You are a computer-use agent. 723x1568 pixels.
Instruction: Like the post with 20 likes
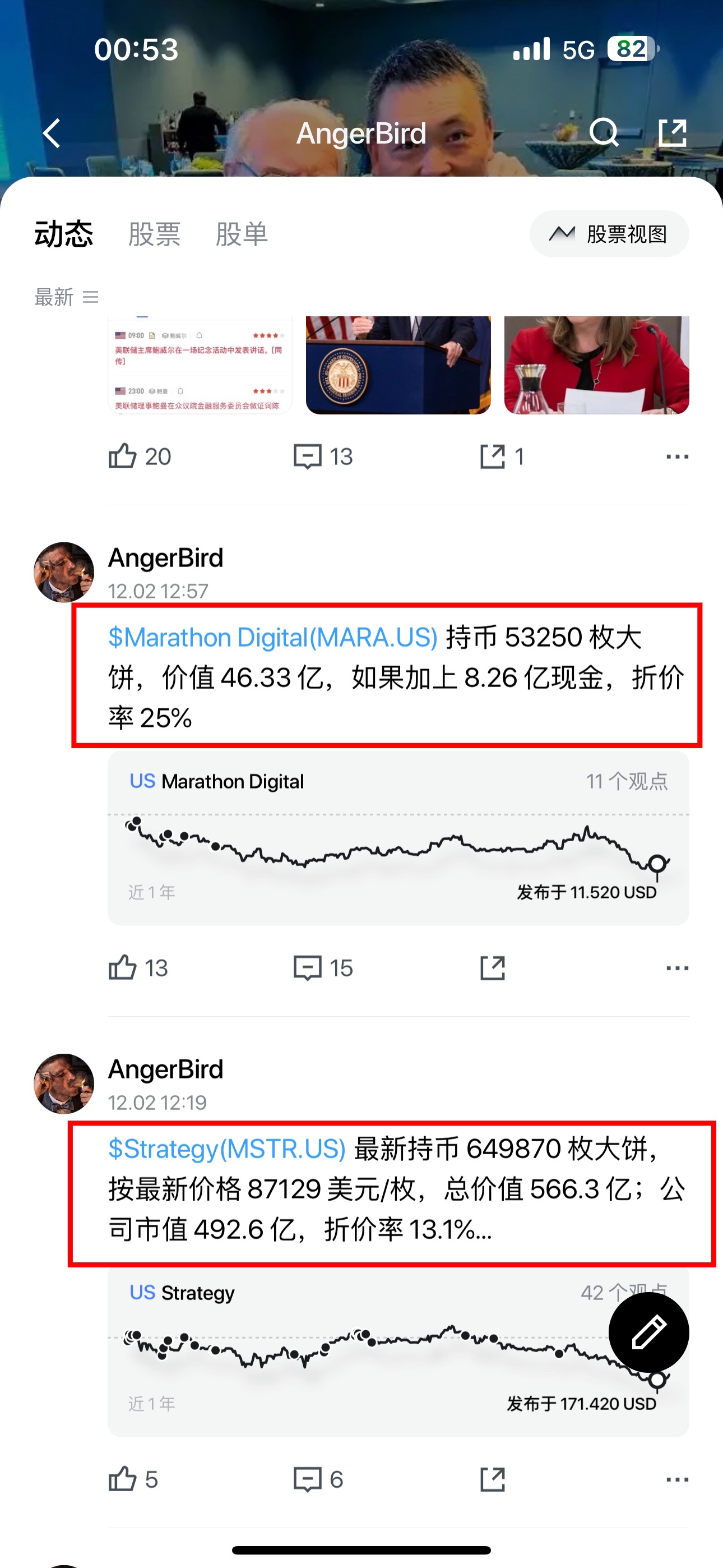click(123, 456)
